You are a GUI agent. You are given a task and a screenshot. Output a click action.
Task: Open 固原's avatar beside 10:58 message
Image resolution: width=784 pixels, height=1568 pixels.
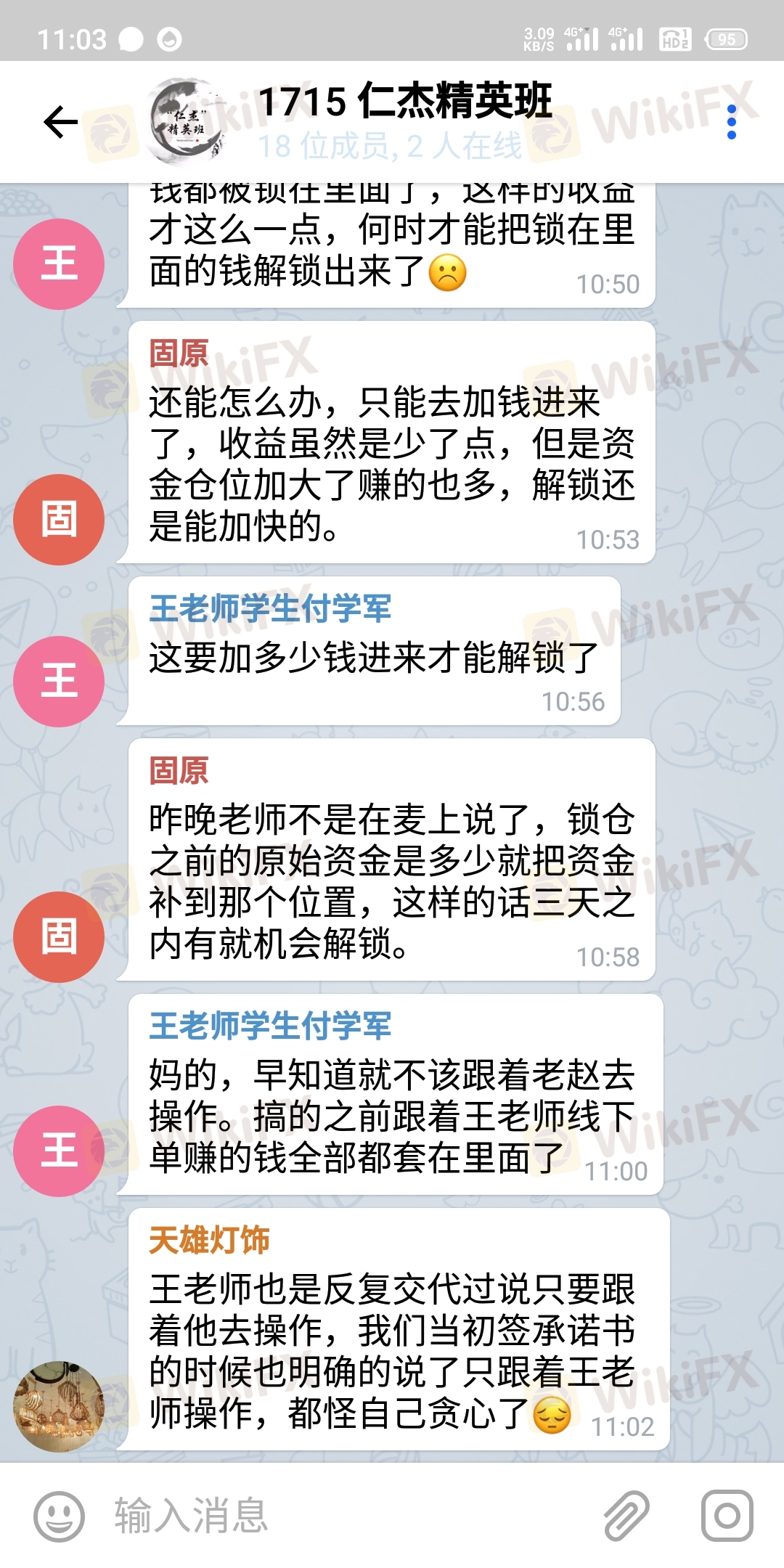tap(59, 936)
